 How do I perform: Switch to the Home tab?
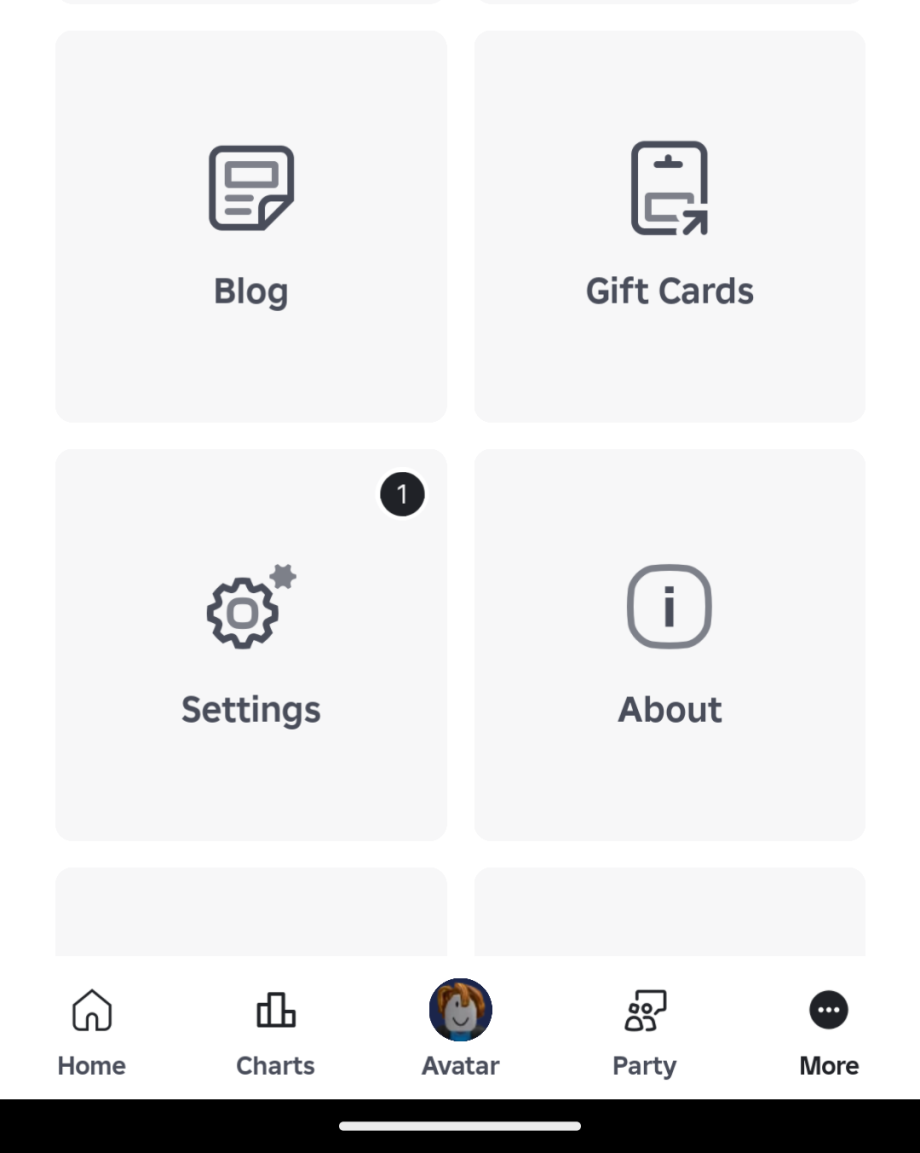tap(92, 1032)
